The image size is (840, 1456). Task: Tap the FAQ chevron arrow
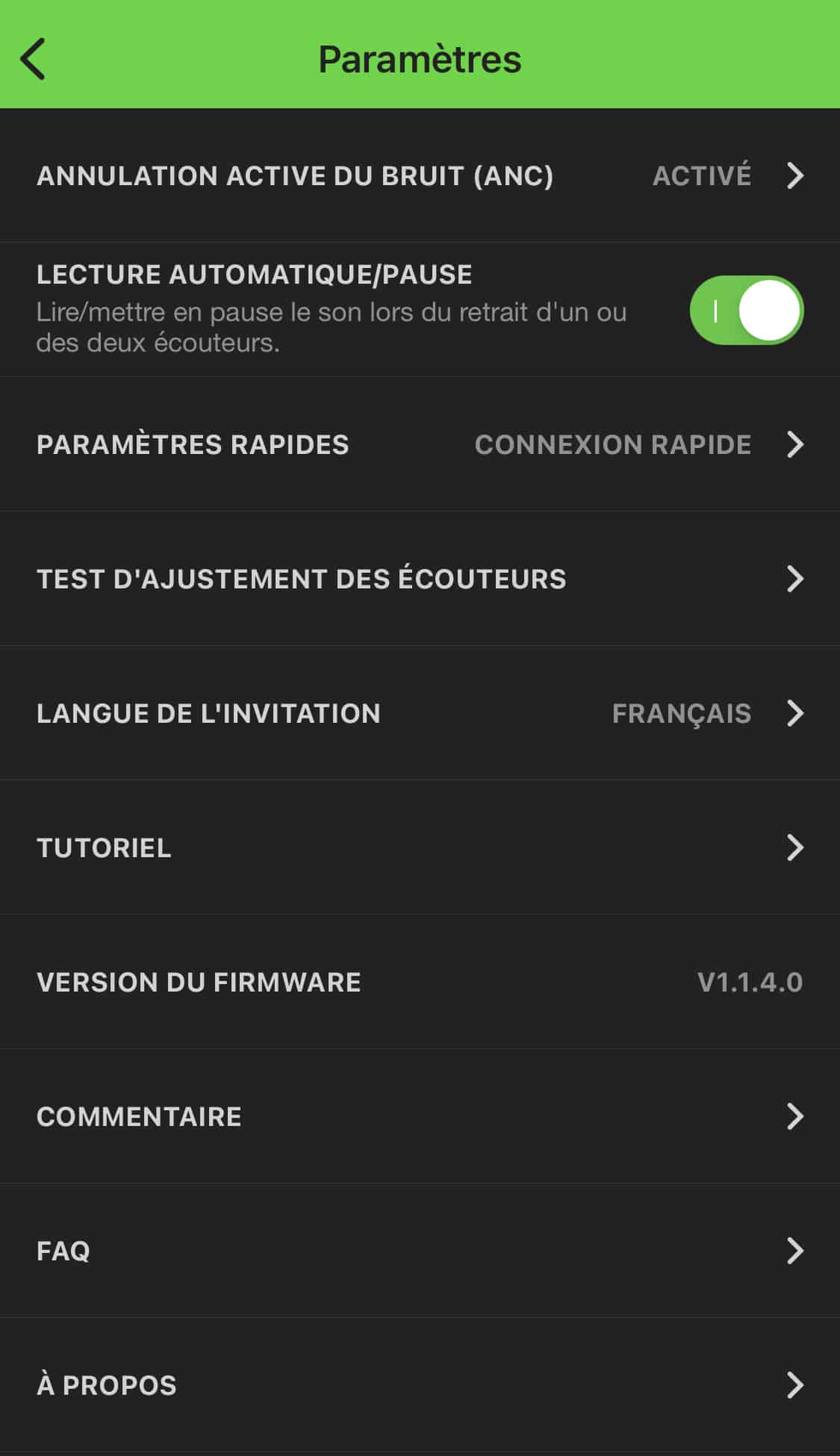click(794, 1250)
